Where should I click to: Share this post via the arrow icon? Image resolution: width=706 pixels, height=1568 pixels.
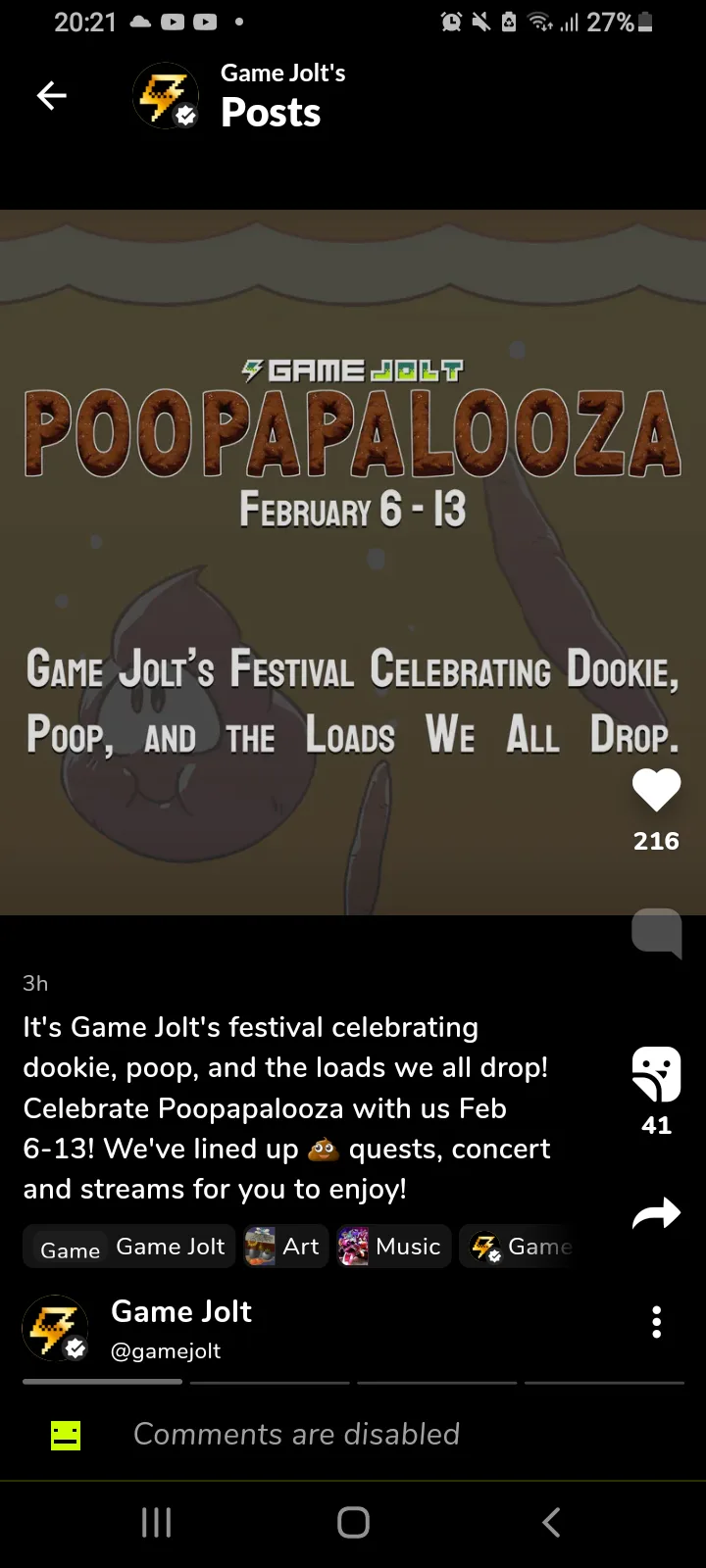(x=656, y=1214)
